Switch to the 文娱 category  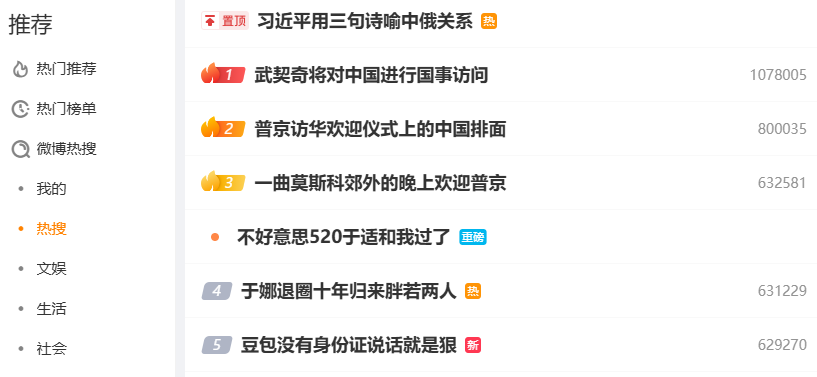click(x=52, y=269)
